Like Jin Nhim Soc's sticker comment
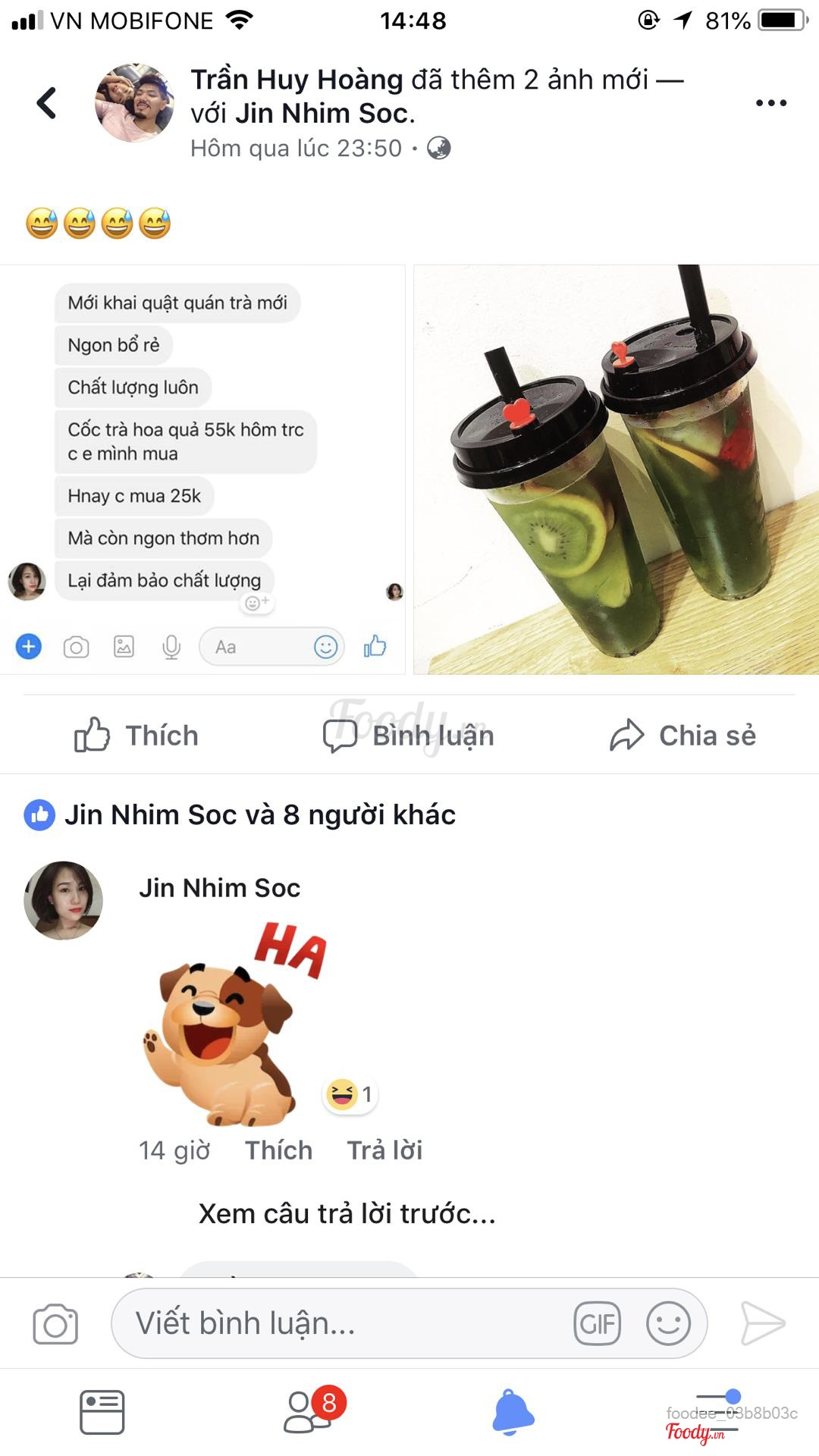Viewport: 819px width, 1456px height. click(x=278, y=1150)
